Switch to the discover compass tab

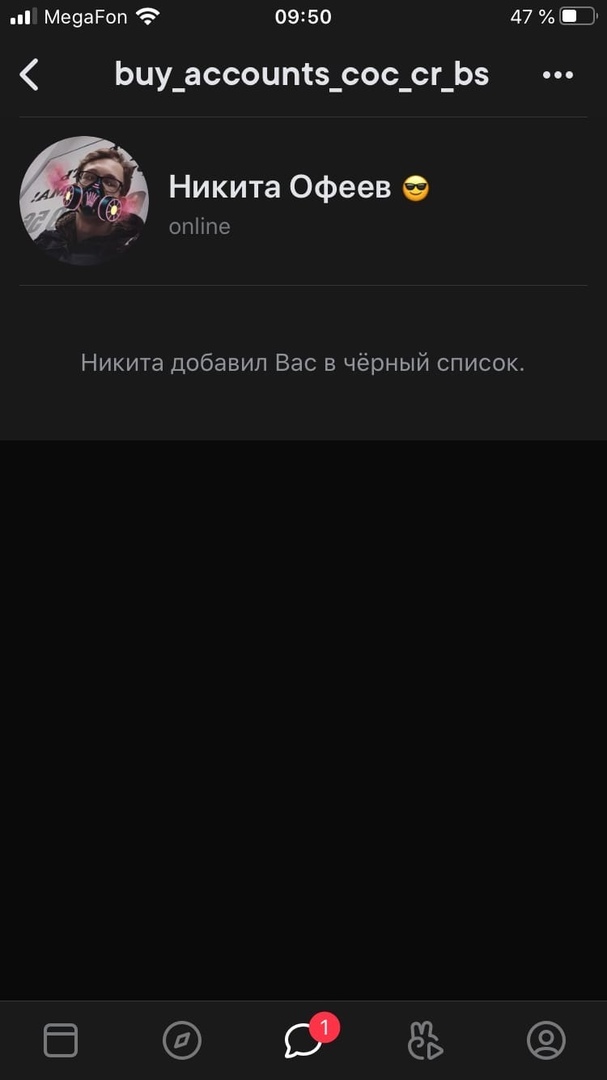click(182, 1041)
